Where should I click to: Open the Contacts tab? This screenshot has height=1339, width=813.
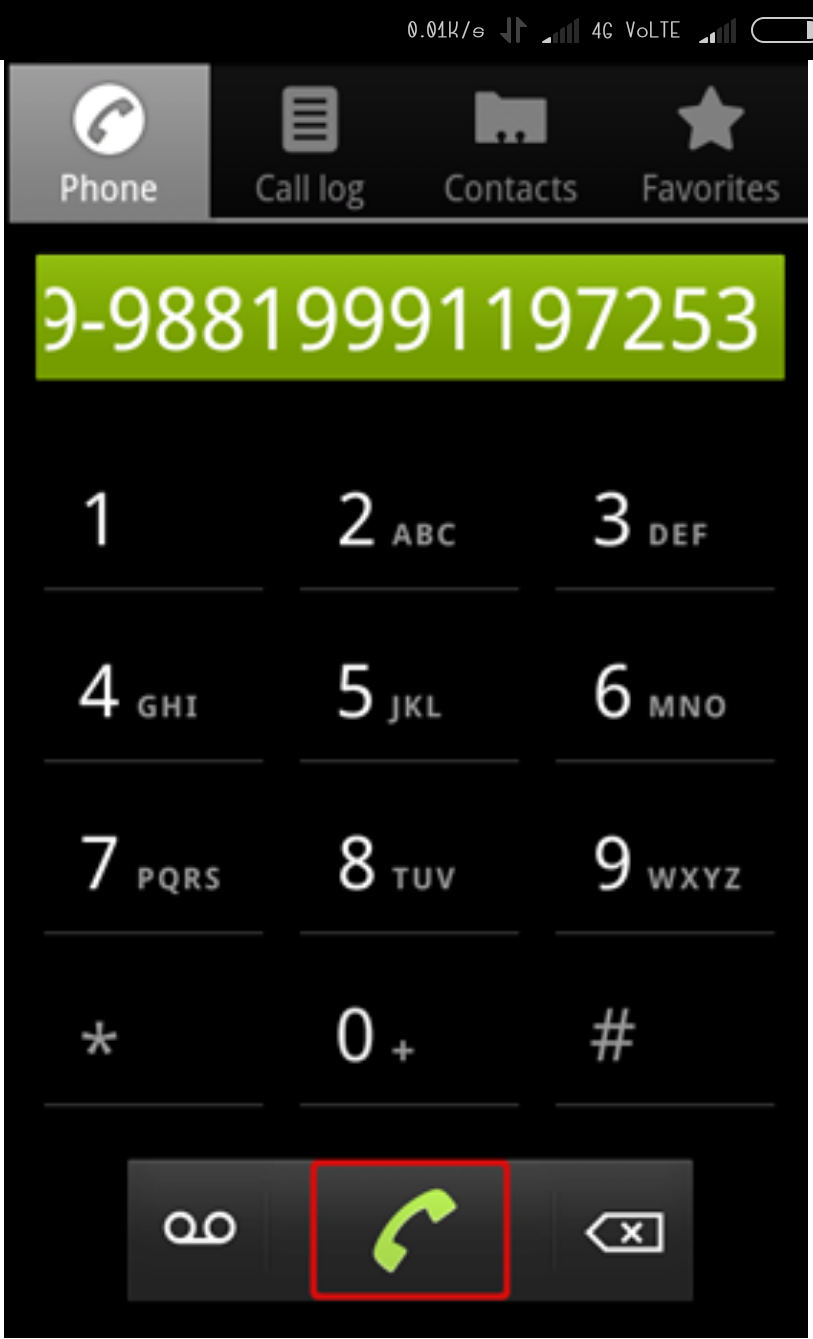click(x=510, y=143)
